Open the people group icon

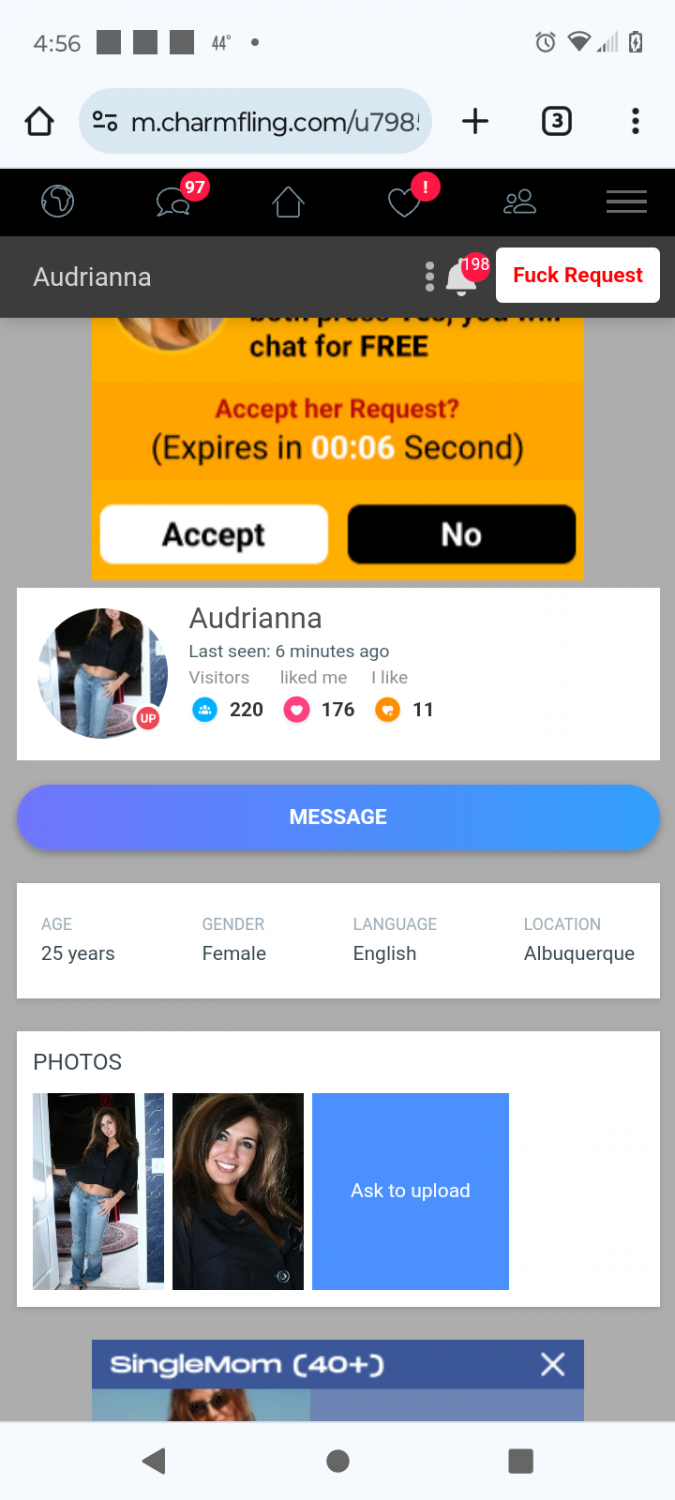(520, 202)
